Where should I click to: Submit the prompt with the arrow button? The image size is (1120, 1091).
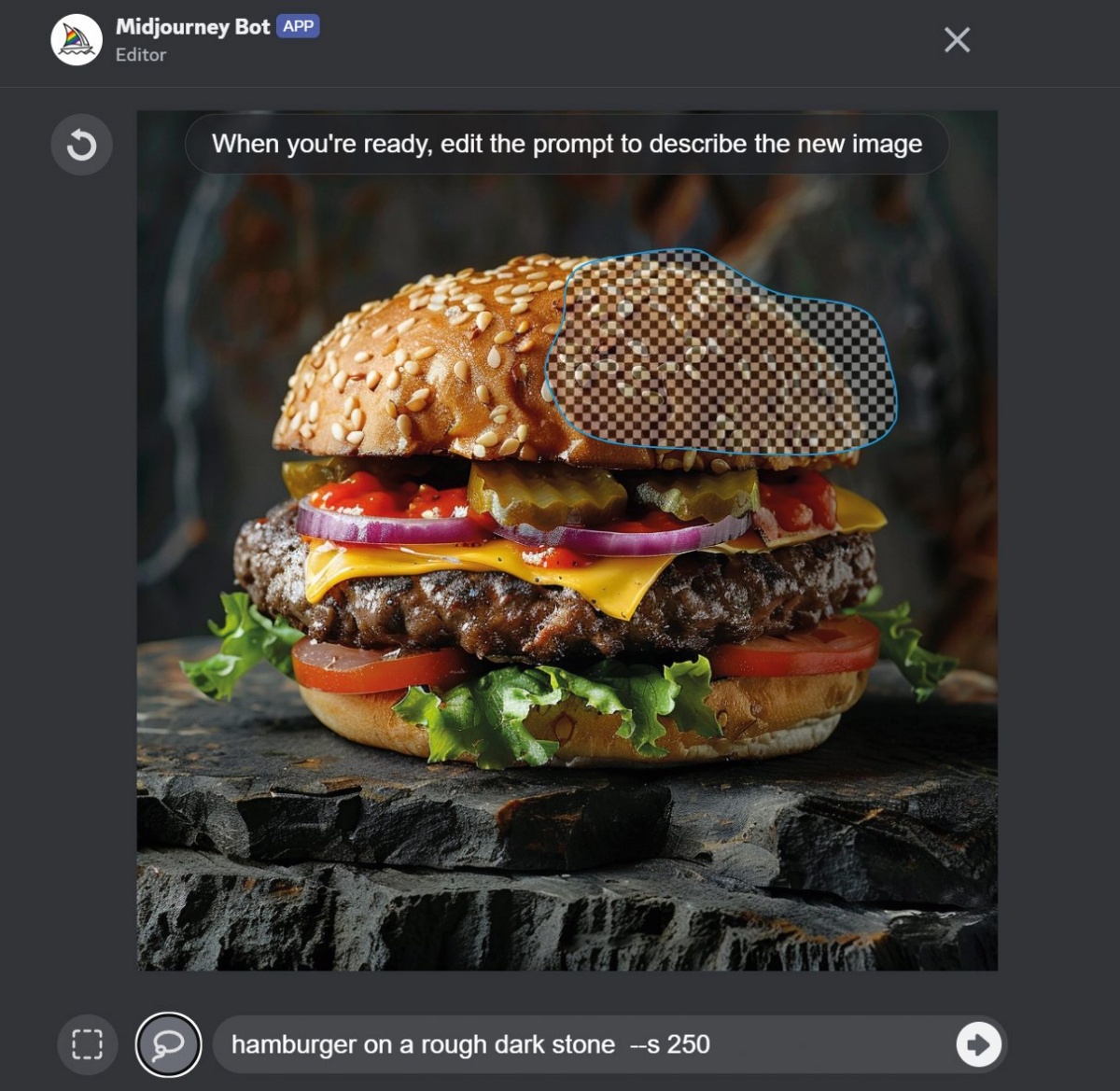click(978, 1044)
